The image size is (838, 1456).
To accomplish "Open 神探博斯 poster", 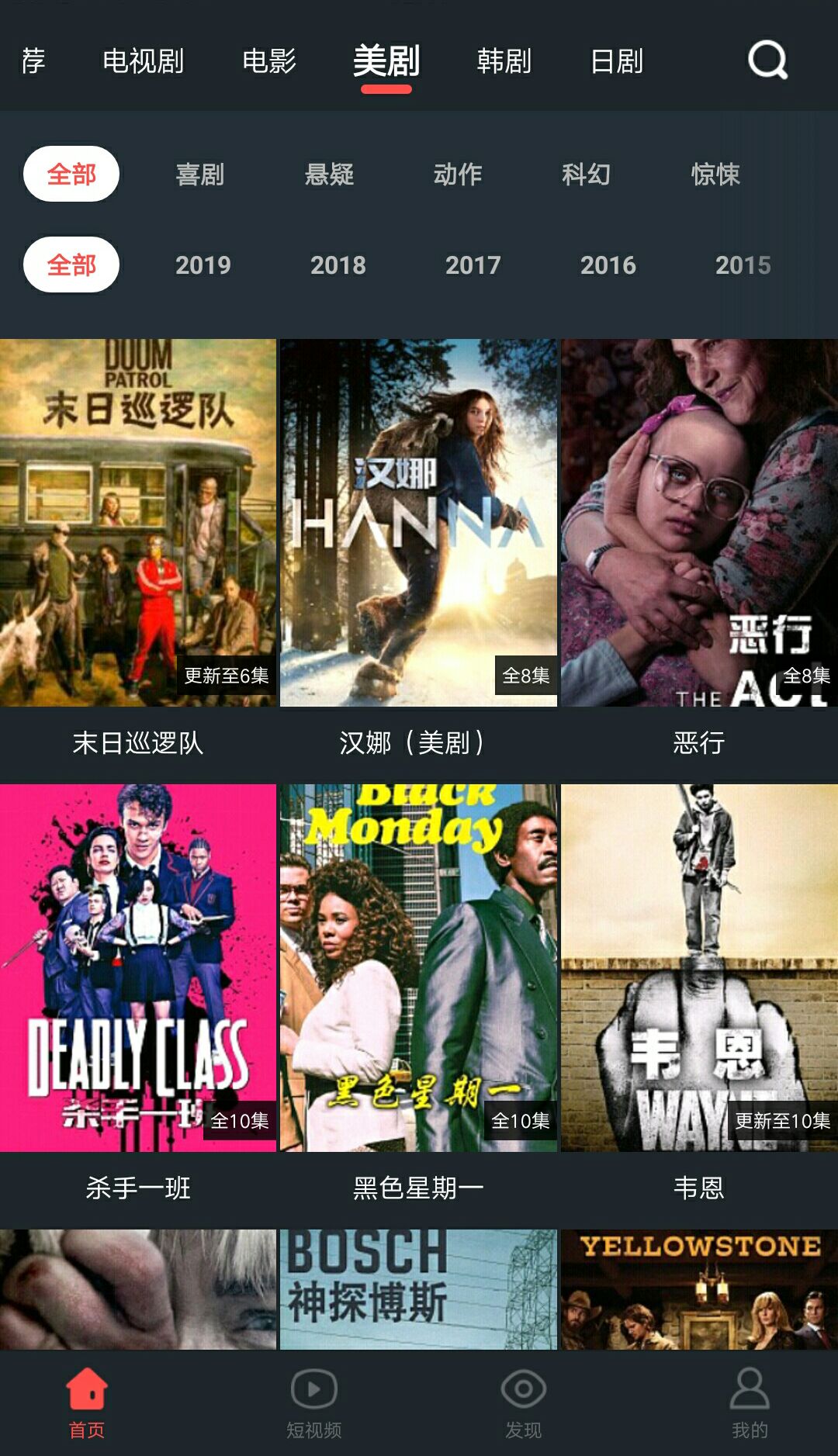I will [418, 1289].
